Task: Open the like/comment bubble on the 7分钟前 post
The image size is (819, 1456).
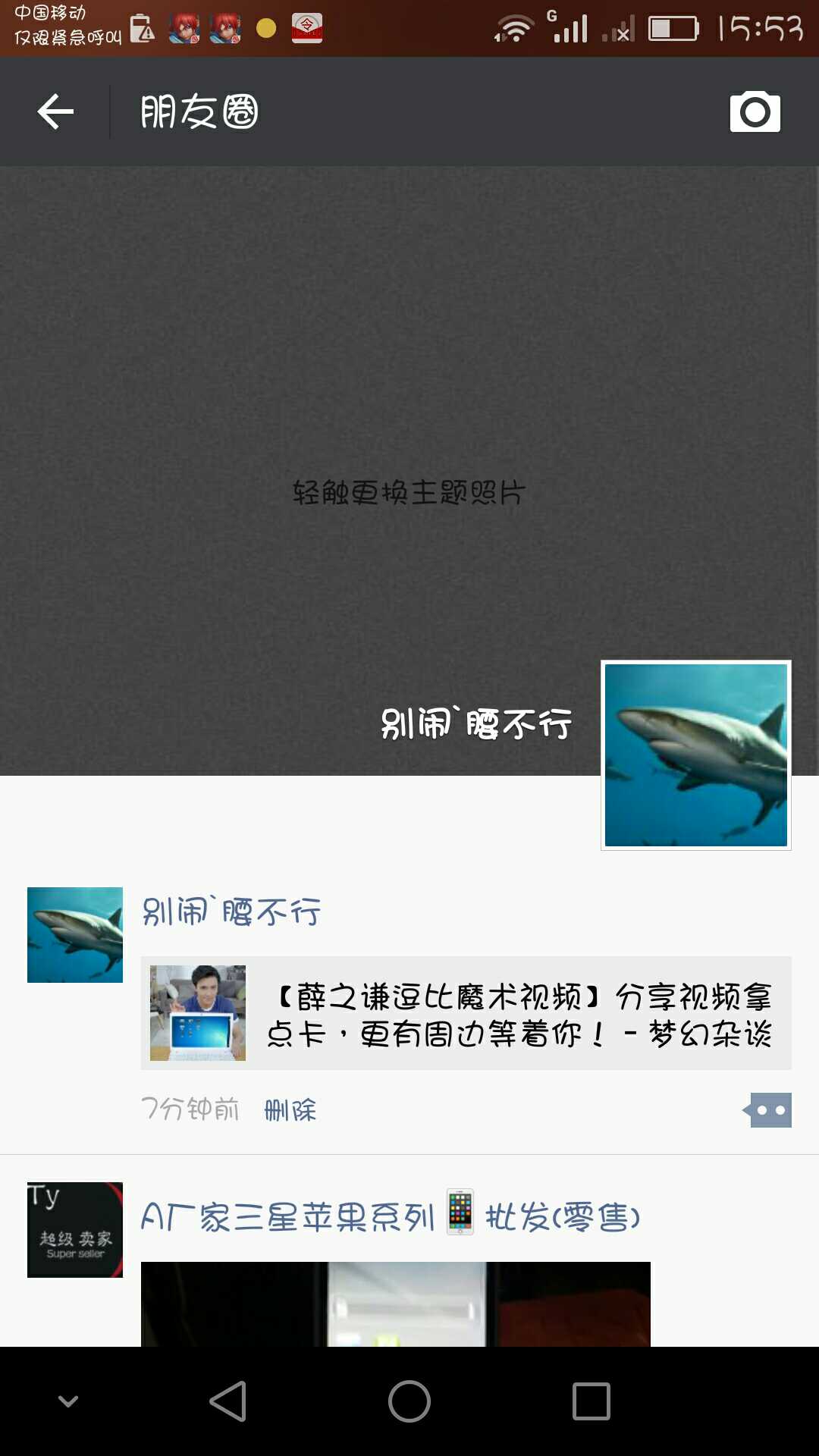Action: (x=768, y=1110)
